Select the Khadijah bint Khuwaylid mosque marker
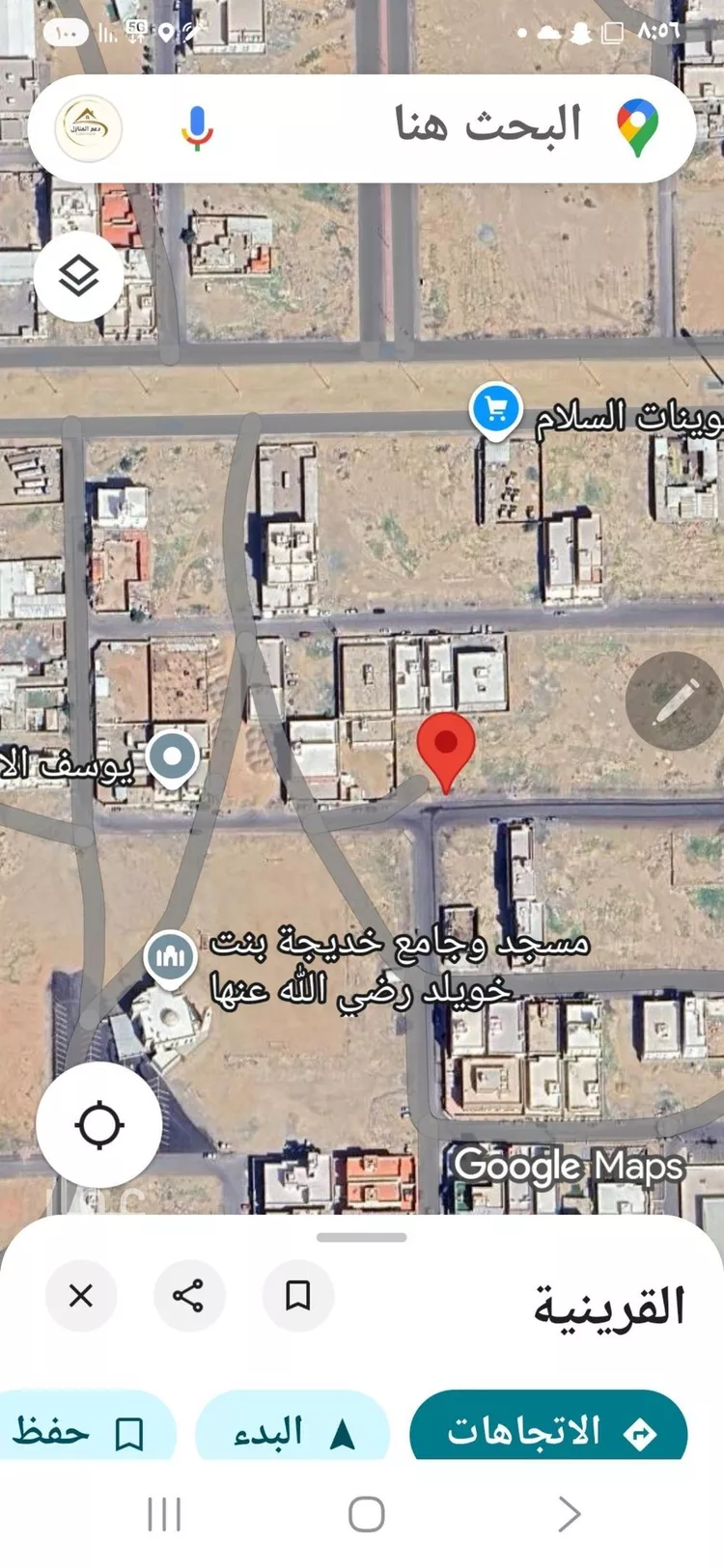724x1568 pixels. pyautogui.click(x=170, y=958)
